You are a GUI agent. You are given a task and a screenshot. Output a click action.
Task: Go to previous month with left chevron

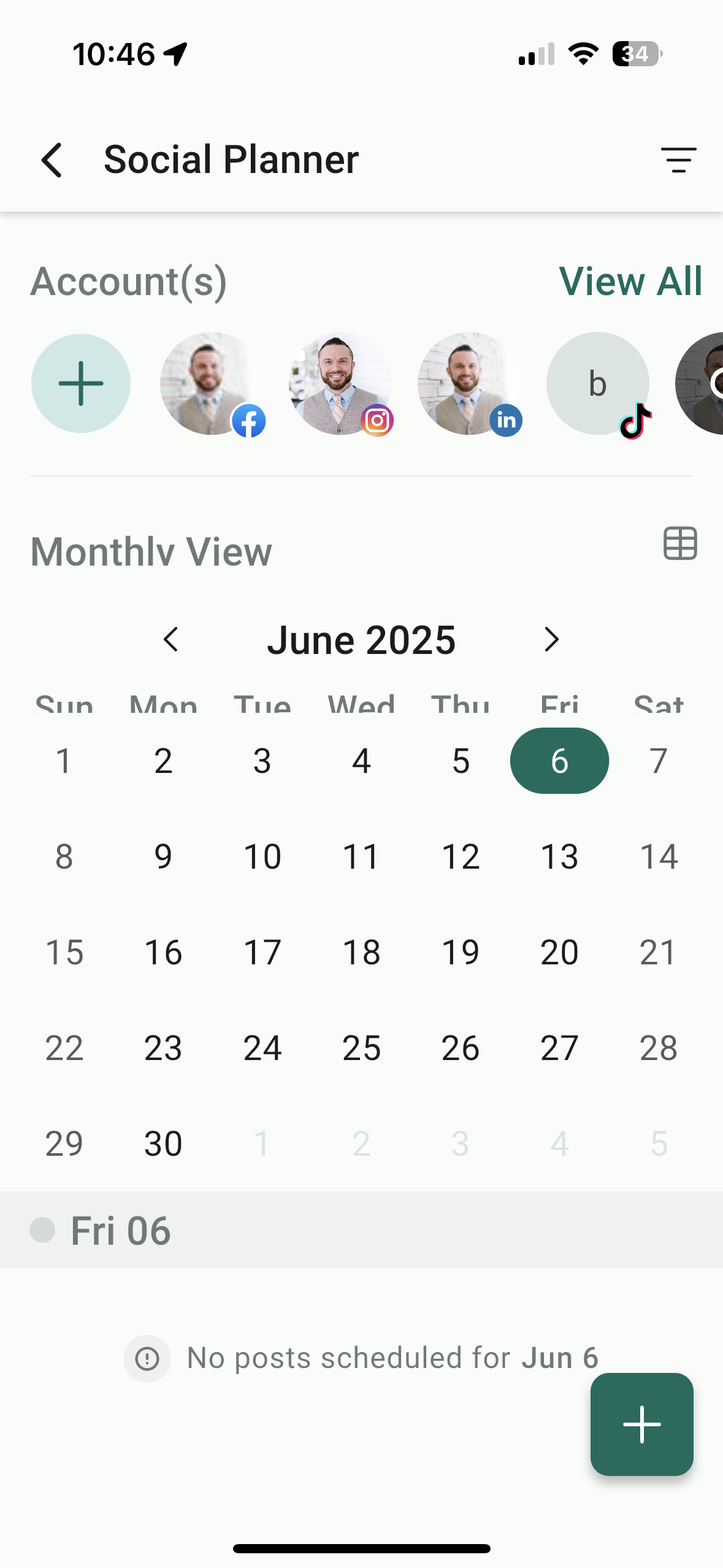171,639
